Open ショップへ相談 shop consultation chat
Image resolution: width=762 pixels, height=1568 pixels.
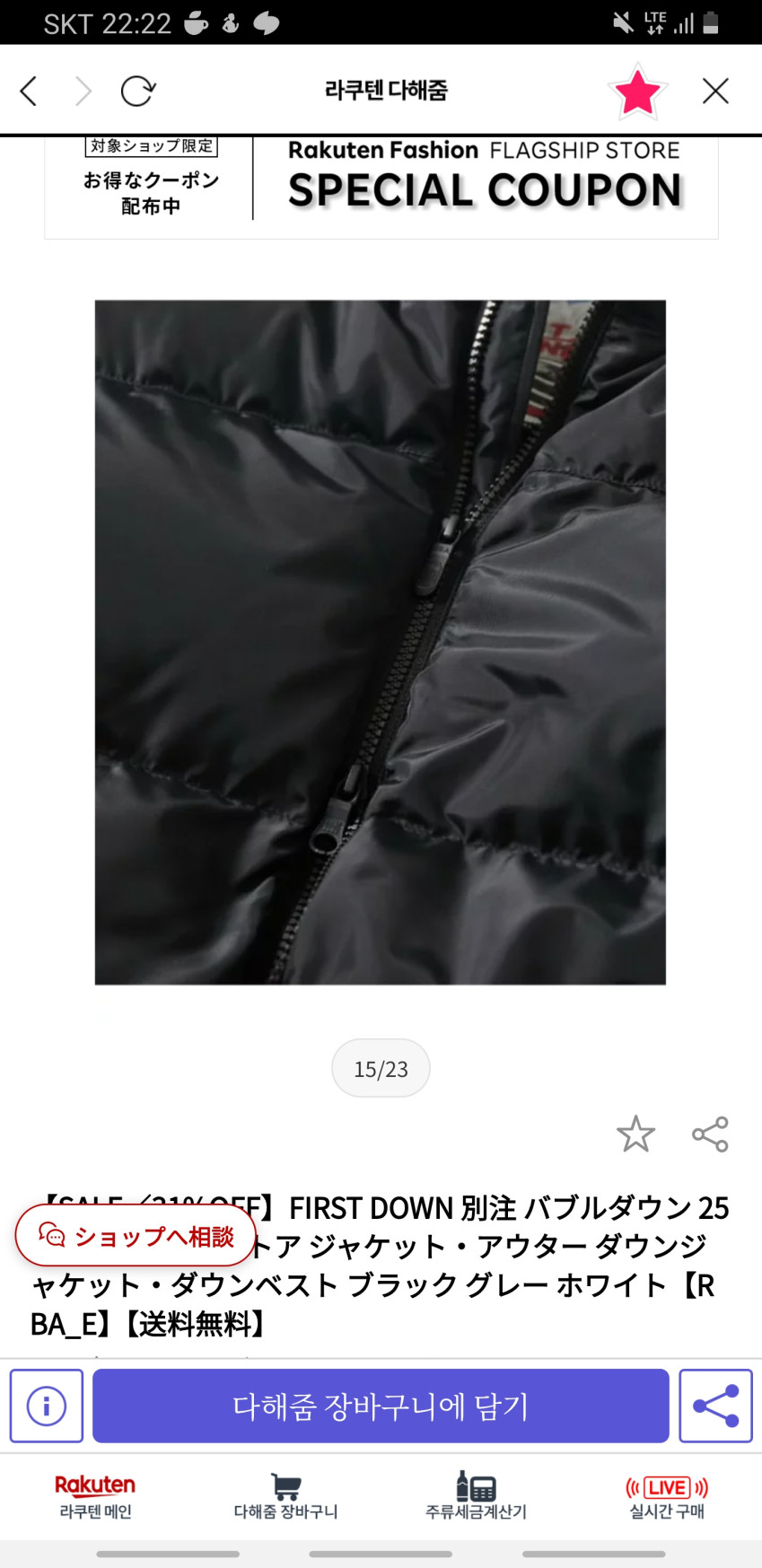tap(136, 1236)
